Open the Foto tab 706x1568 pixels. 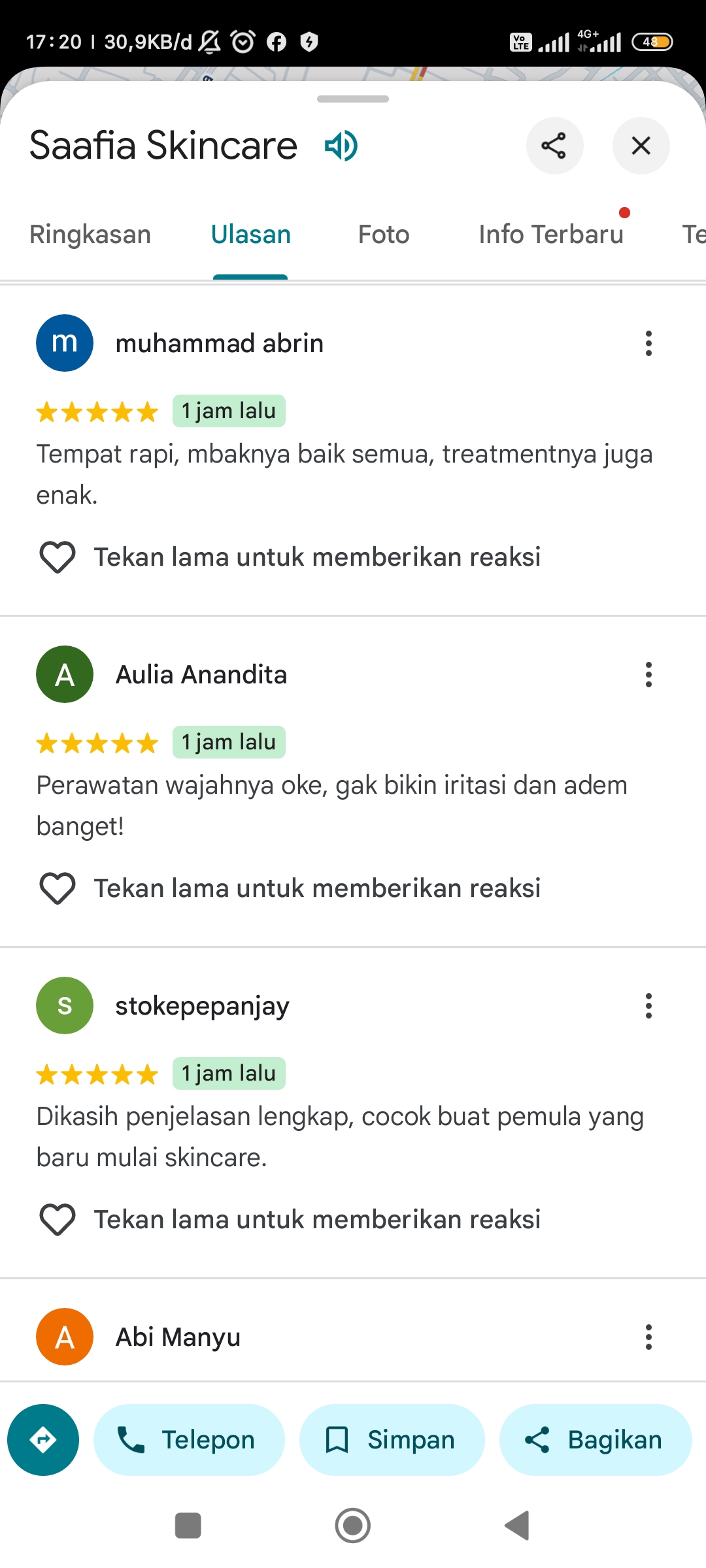point(384,234)
